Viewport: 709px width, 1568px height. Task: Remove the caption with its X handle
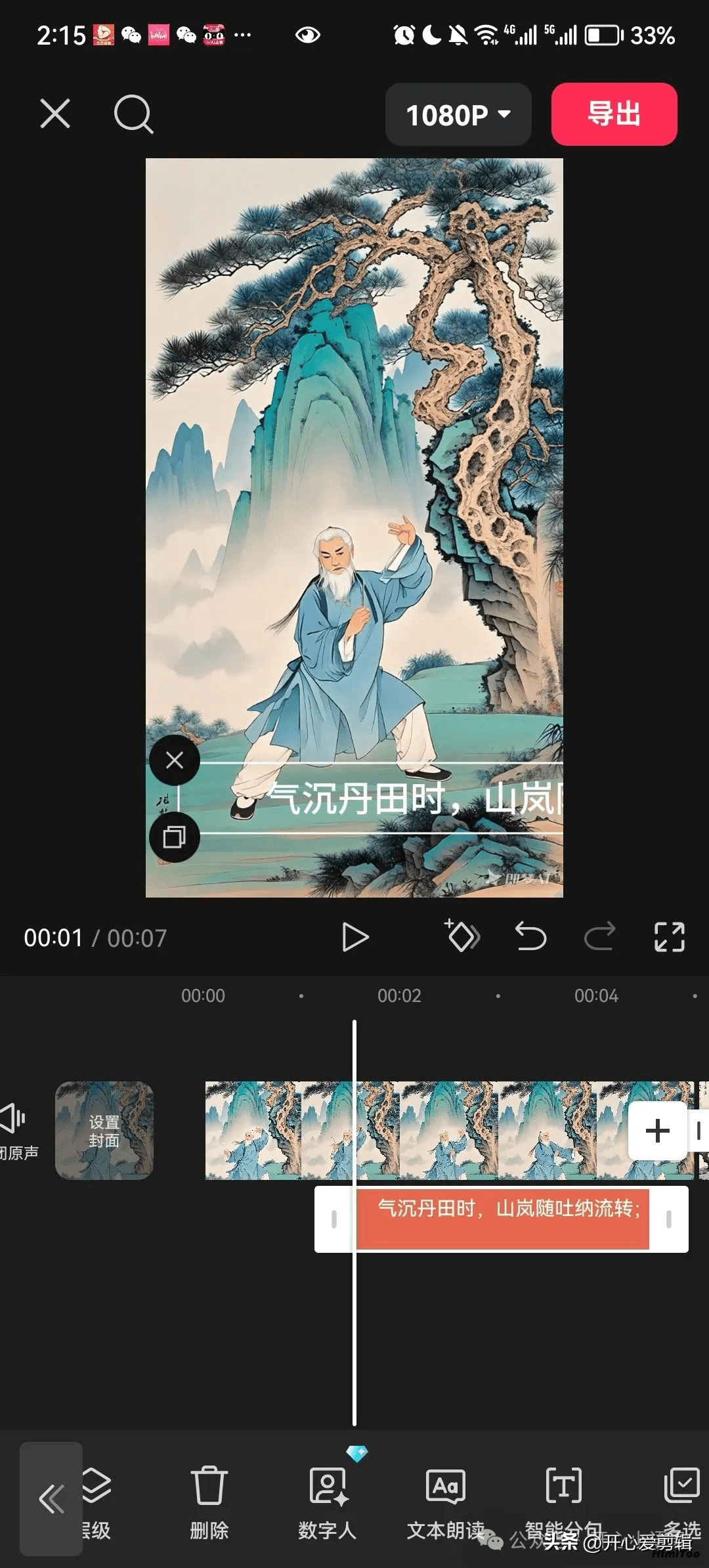pyautogui.click(x=175, y=760)
